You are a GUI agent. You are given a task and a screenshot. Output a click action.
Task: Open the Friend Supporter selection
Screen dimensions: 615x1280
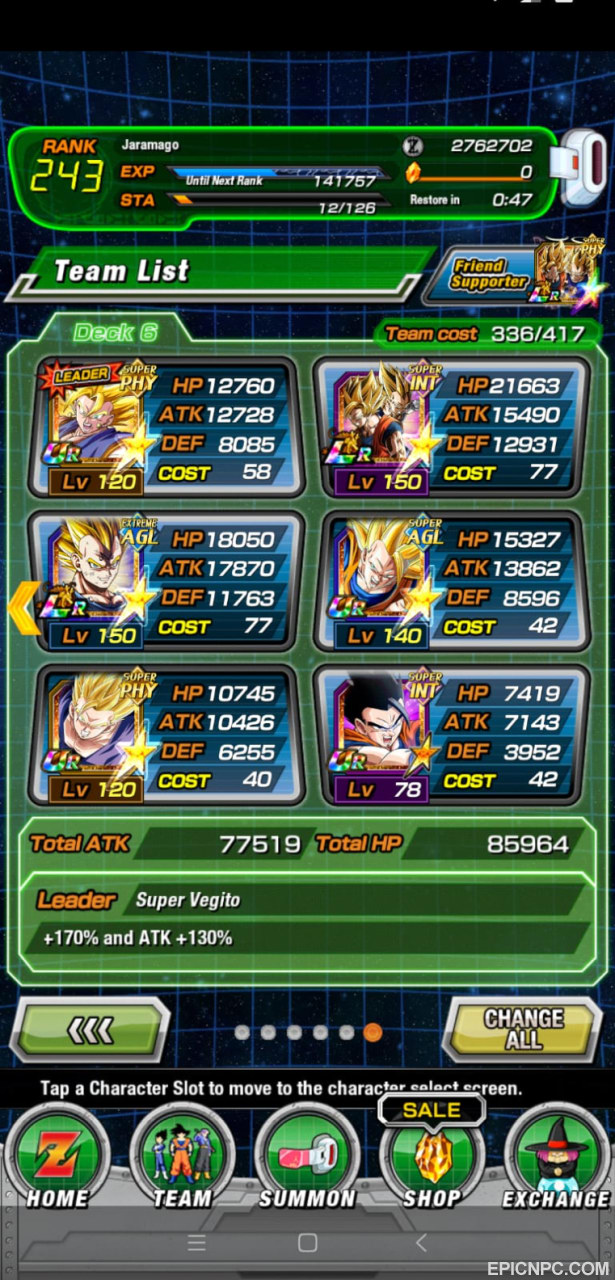(x=510, y=274)
